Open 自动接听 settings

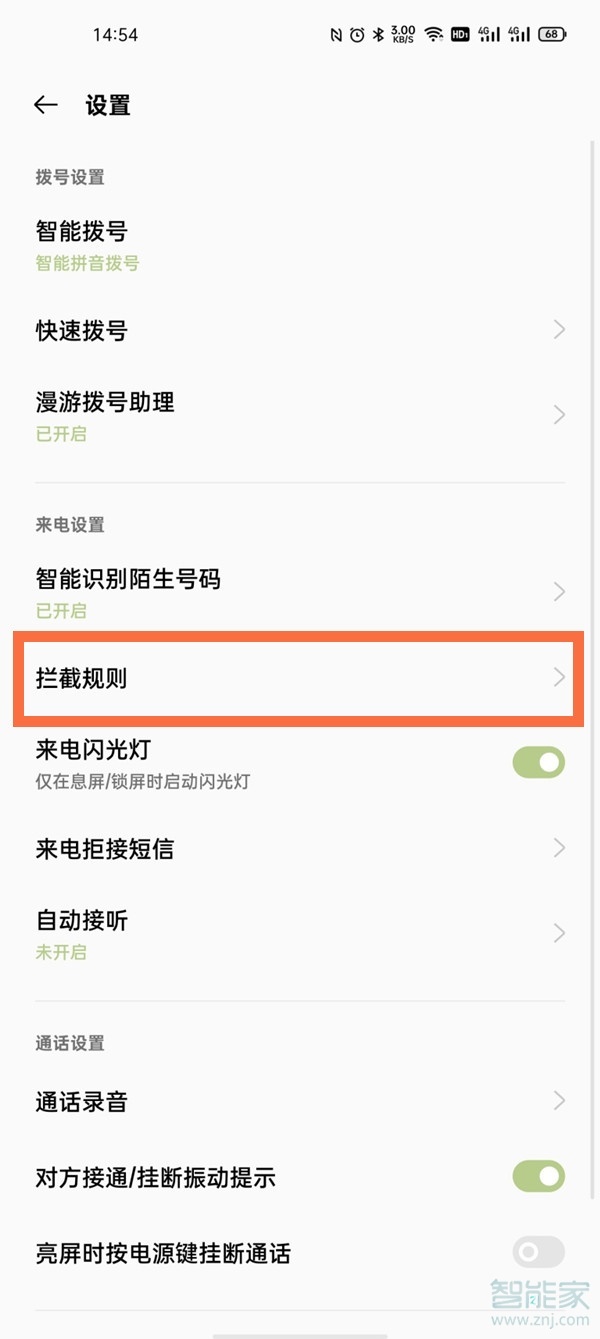(300, 933)
